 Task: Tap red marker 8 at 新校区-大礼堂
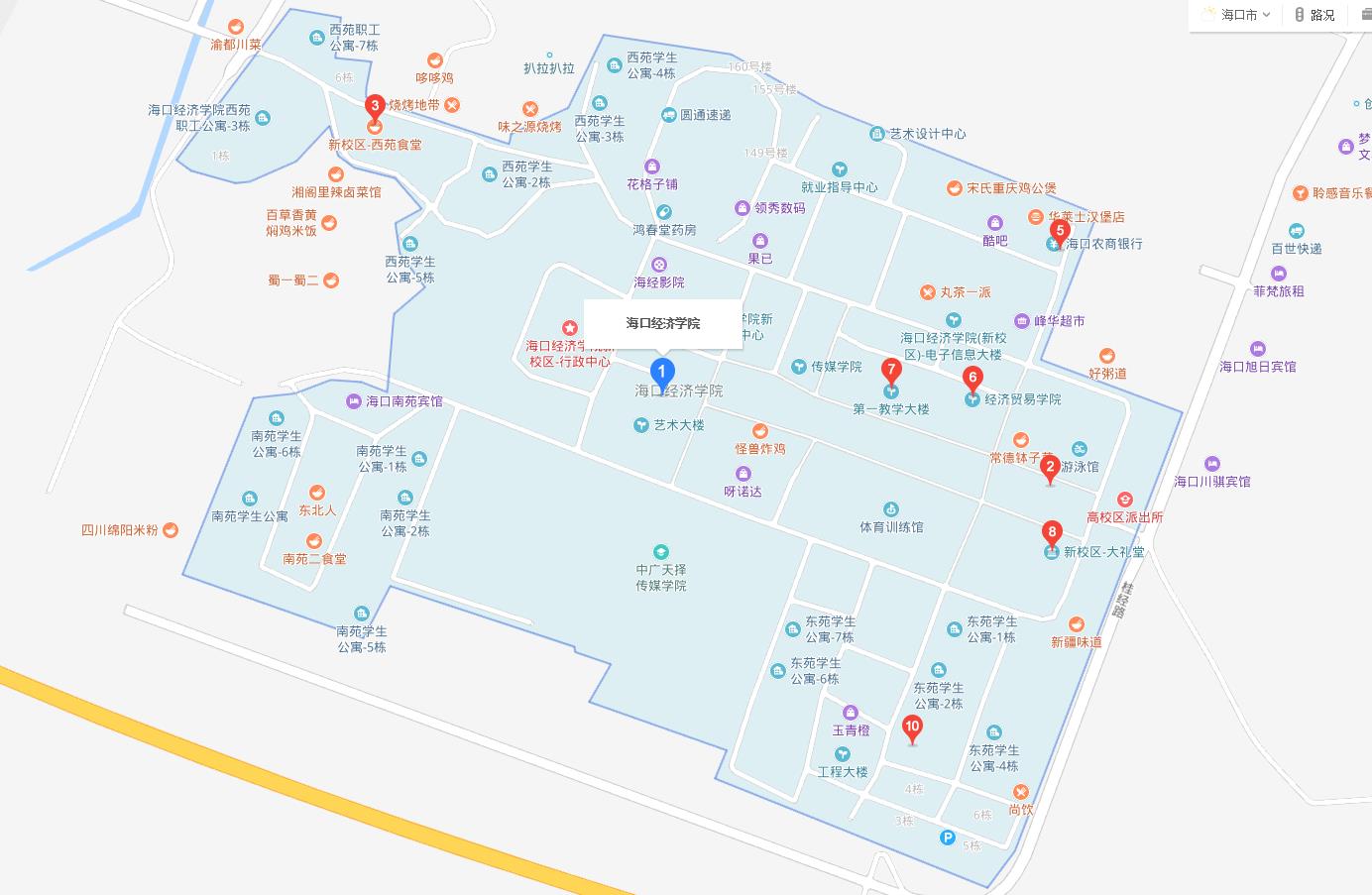pyautogui.click(x=1053, y=533)
